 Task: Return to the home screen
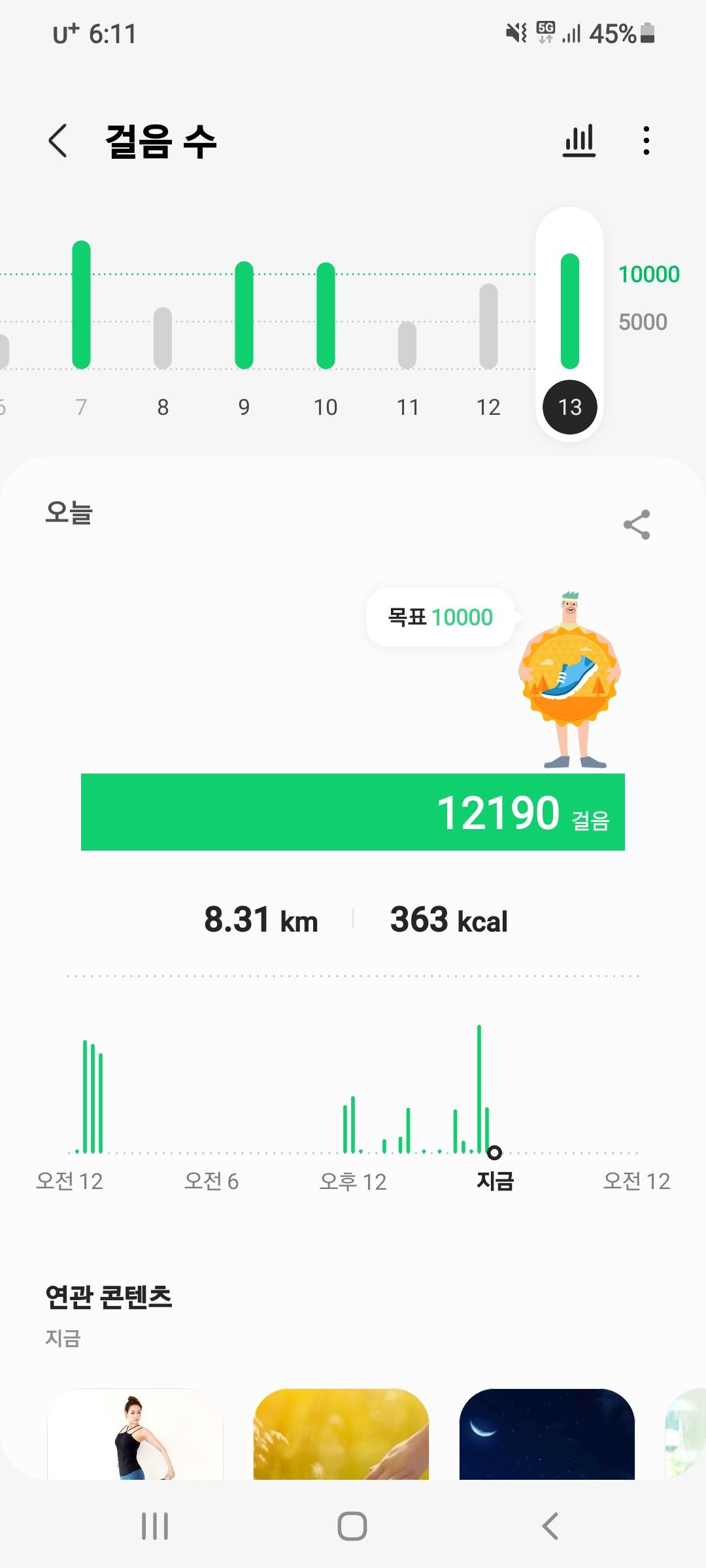point(352,1527)
